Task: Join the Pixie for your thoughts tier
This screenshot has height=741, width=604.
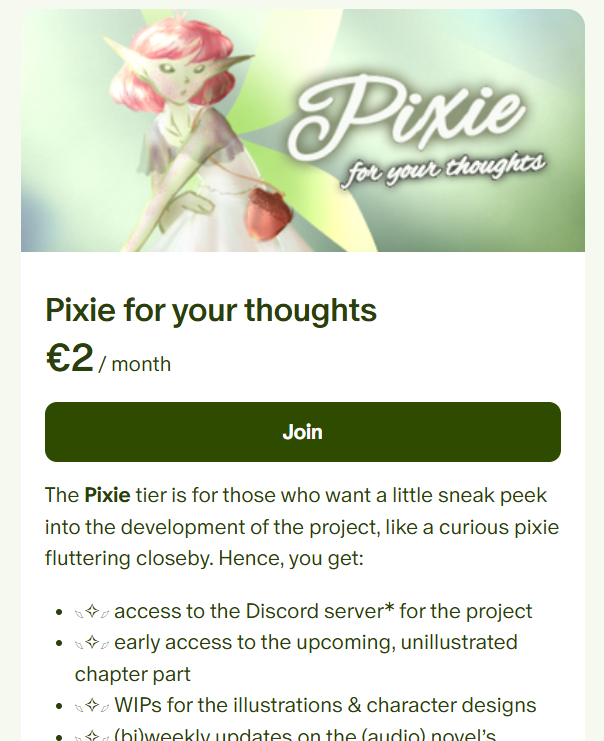Action: point(302,432)
